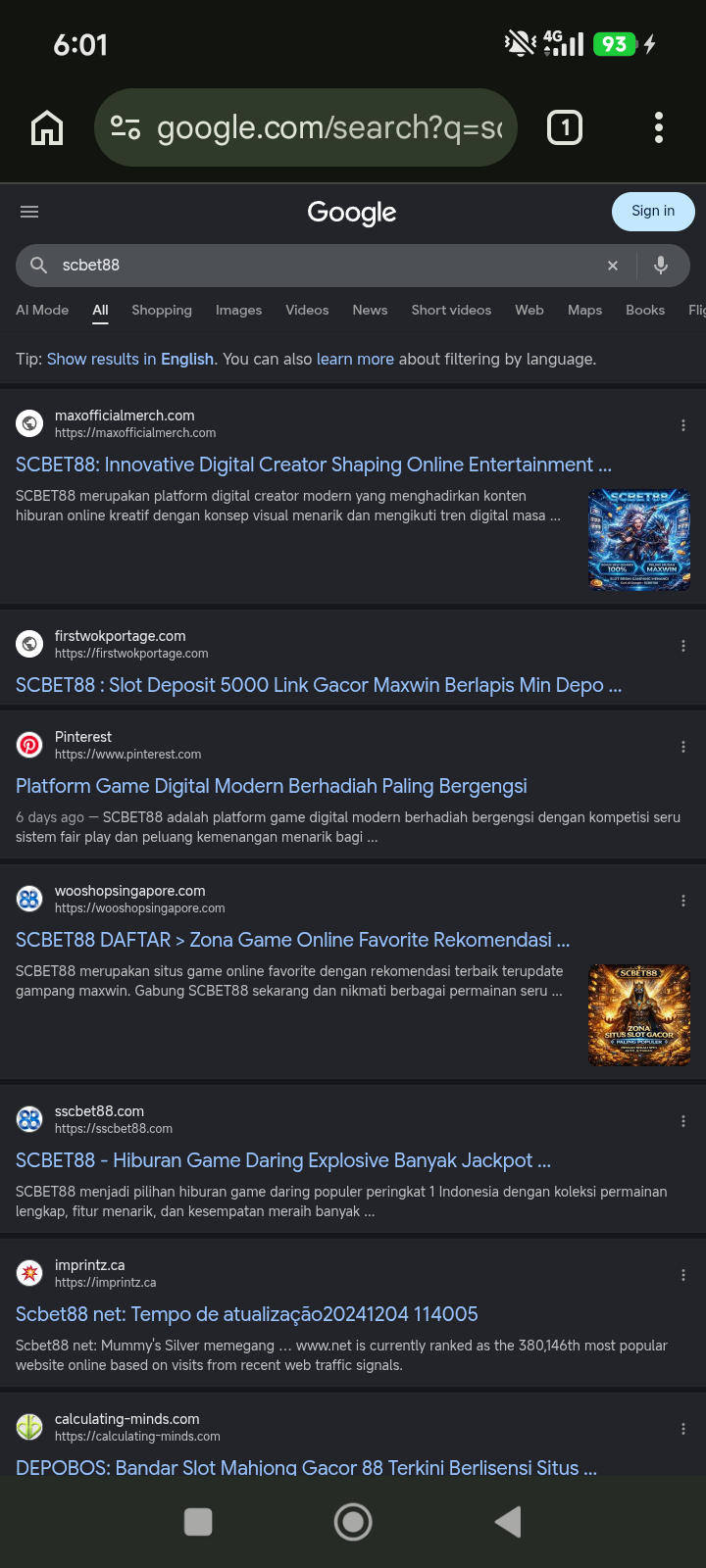Screen dimensions: 706x1568
Task: Open the browser home page icon
Action: [x=47, y=127]
